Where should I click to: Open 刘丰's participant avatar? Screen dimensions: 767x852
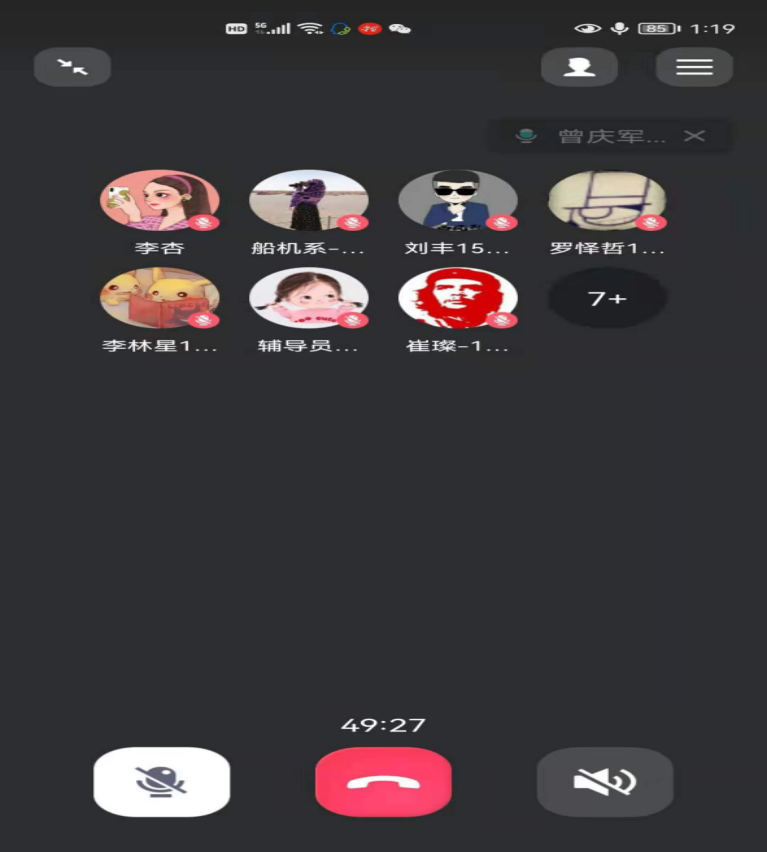pos(457,201)
